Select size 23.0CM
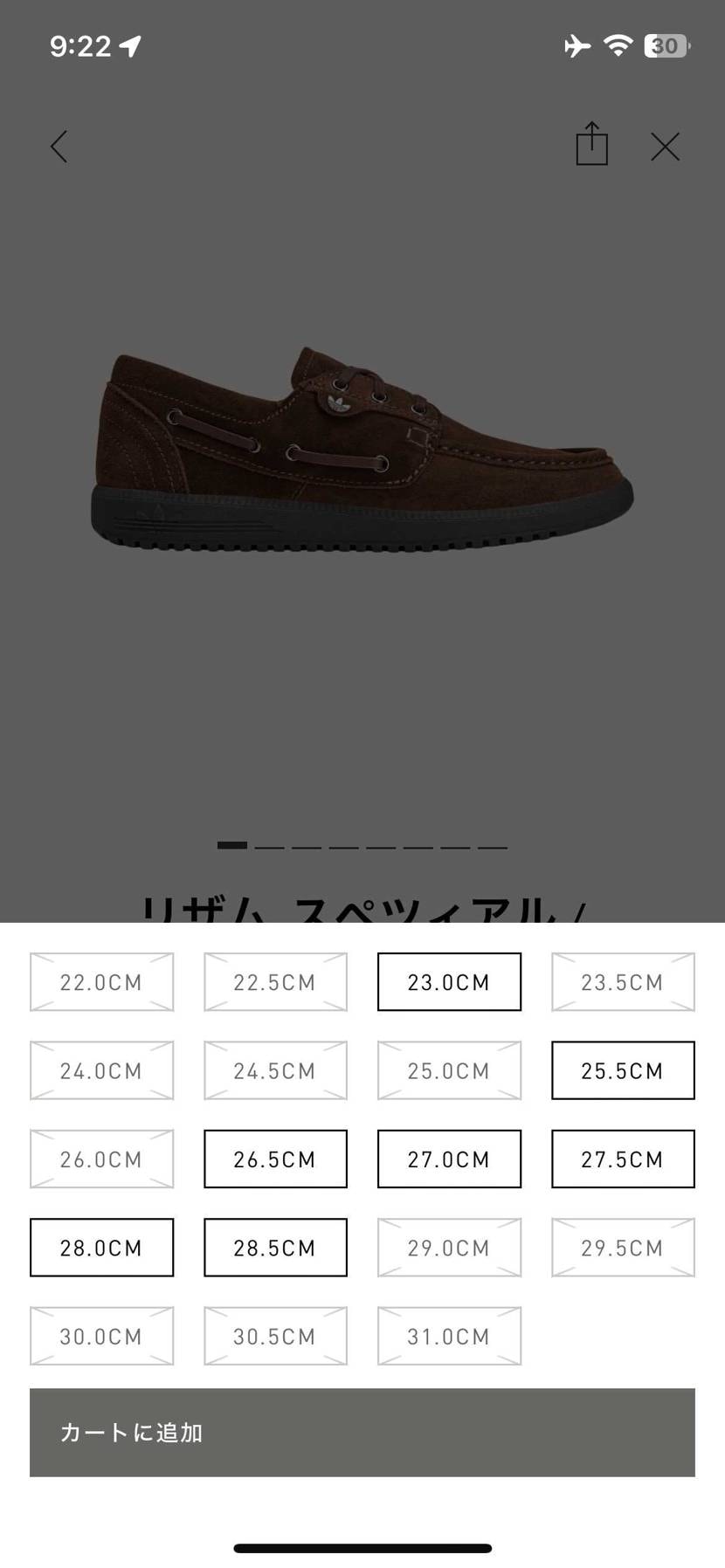The height and width of the screenshot is (1568, 725). point(449,982)
